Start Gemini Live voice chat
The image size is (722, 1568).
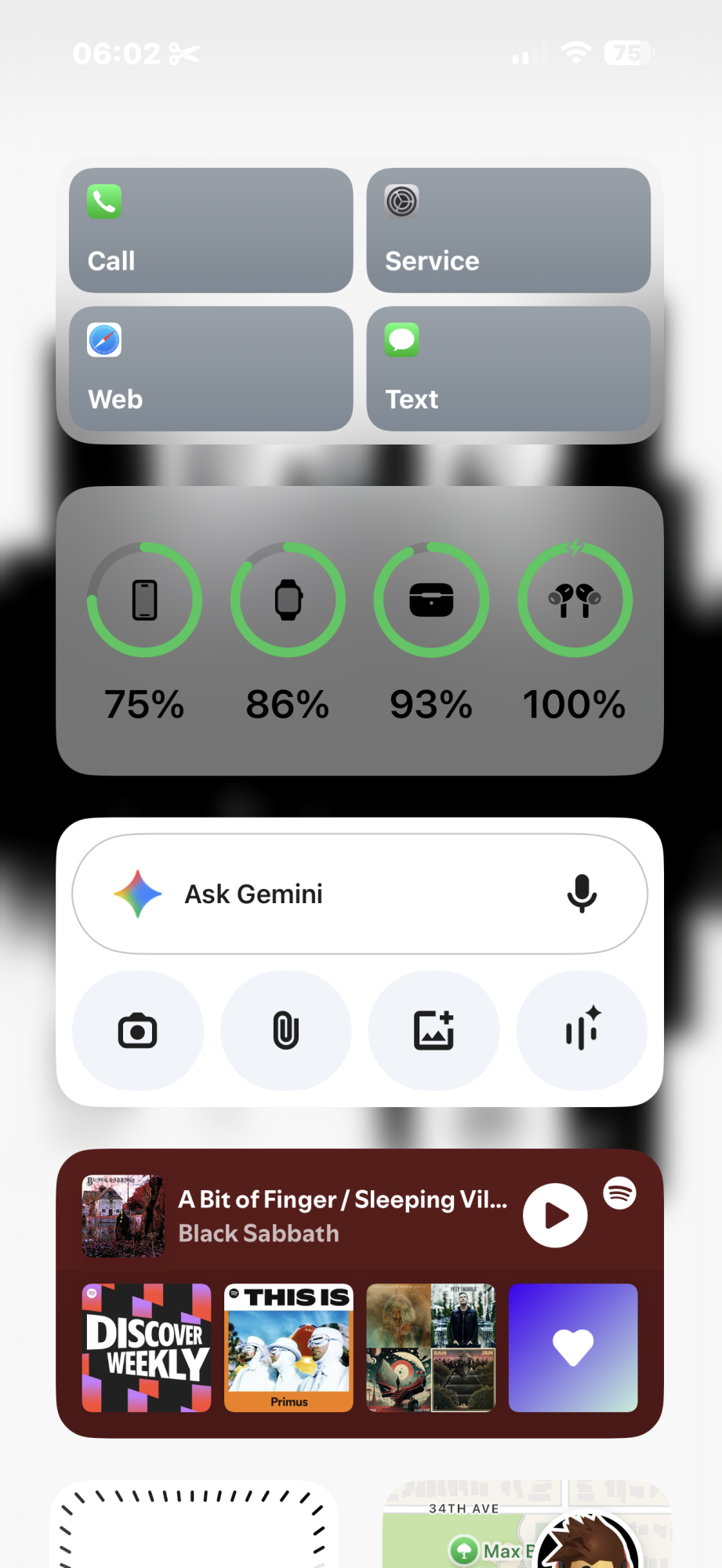582,1031
